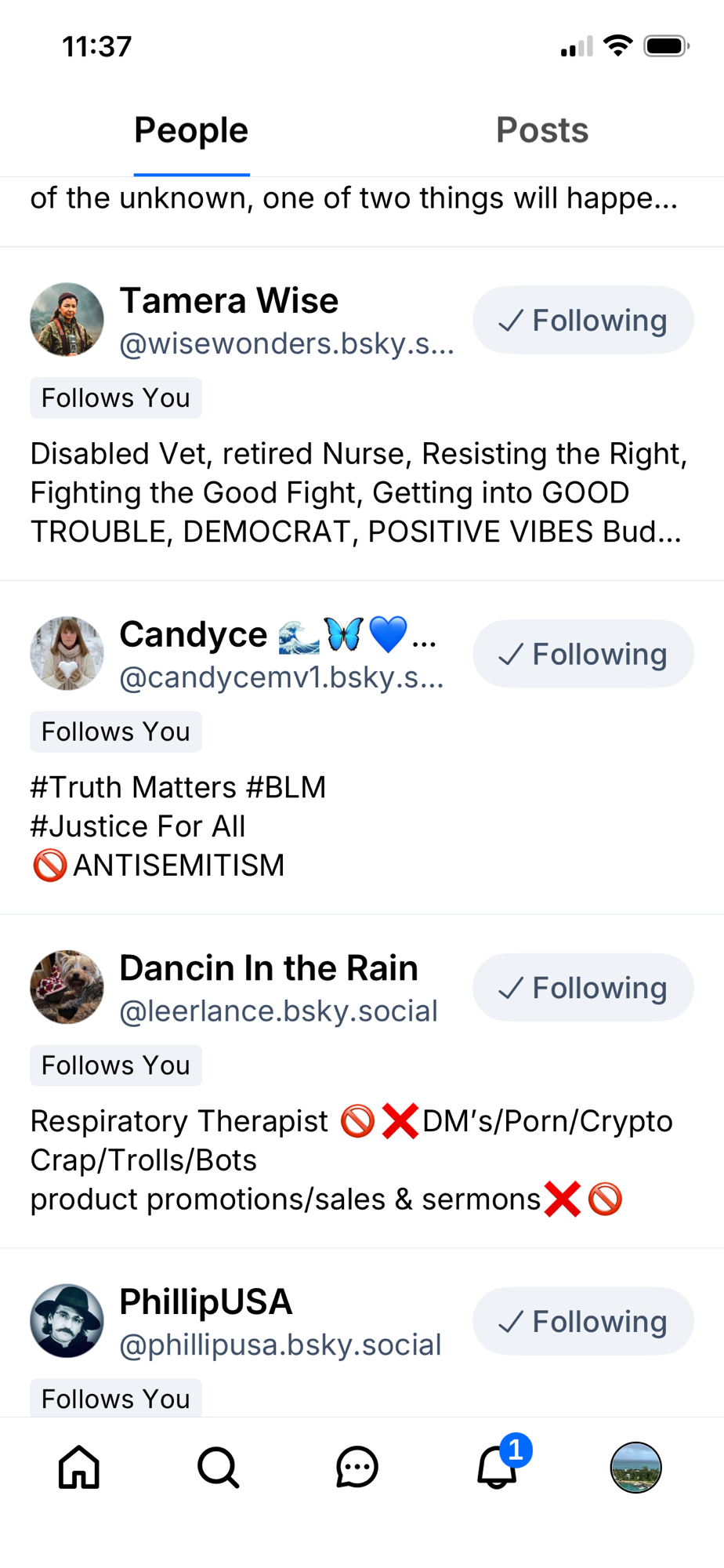Tap Following button next to Candyce
724x1568 pixels.
pyautogui.click(x=583, y=654)
